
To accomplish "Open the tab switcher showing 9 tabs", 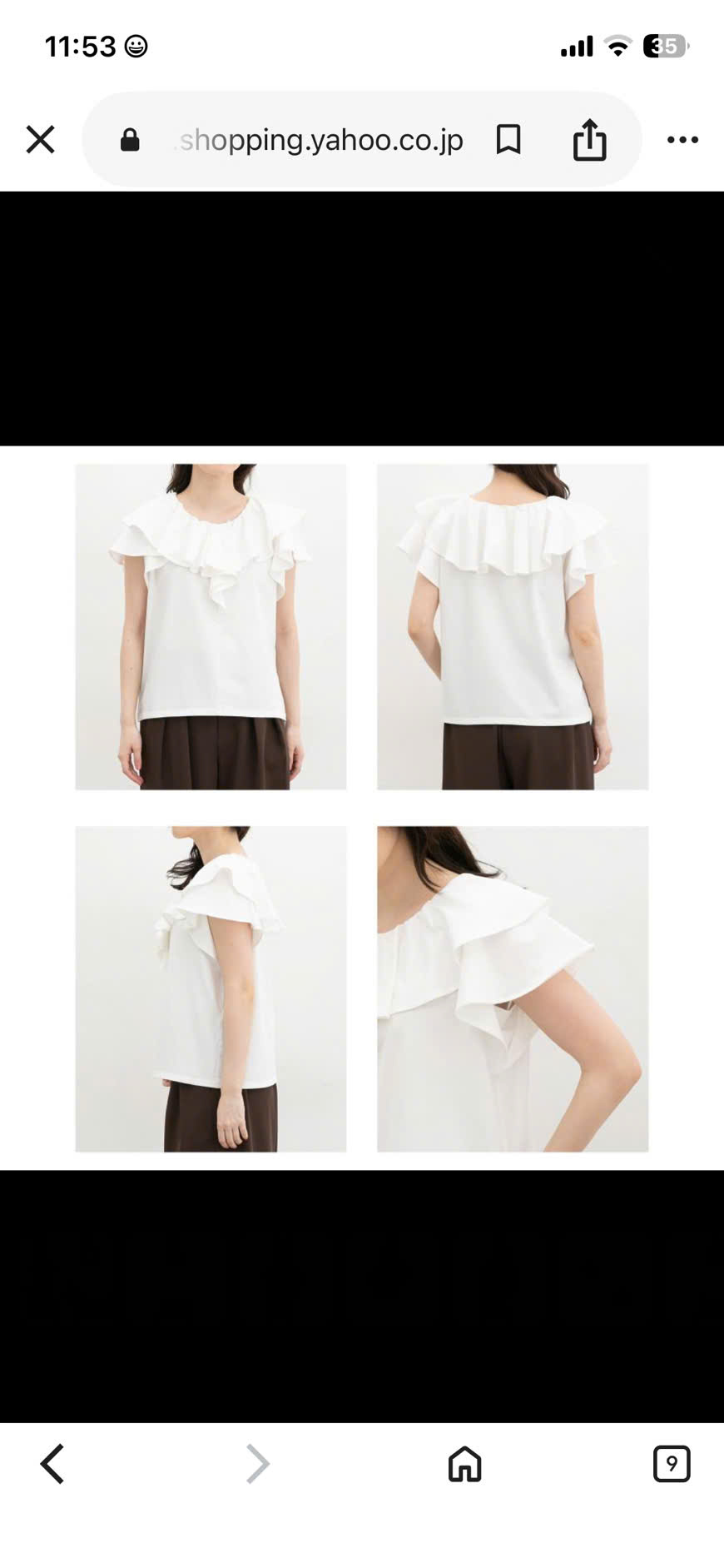I will [672, 1463].
